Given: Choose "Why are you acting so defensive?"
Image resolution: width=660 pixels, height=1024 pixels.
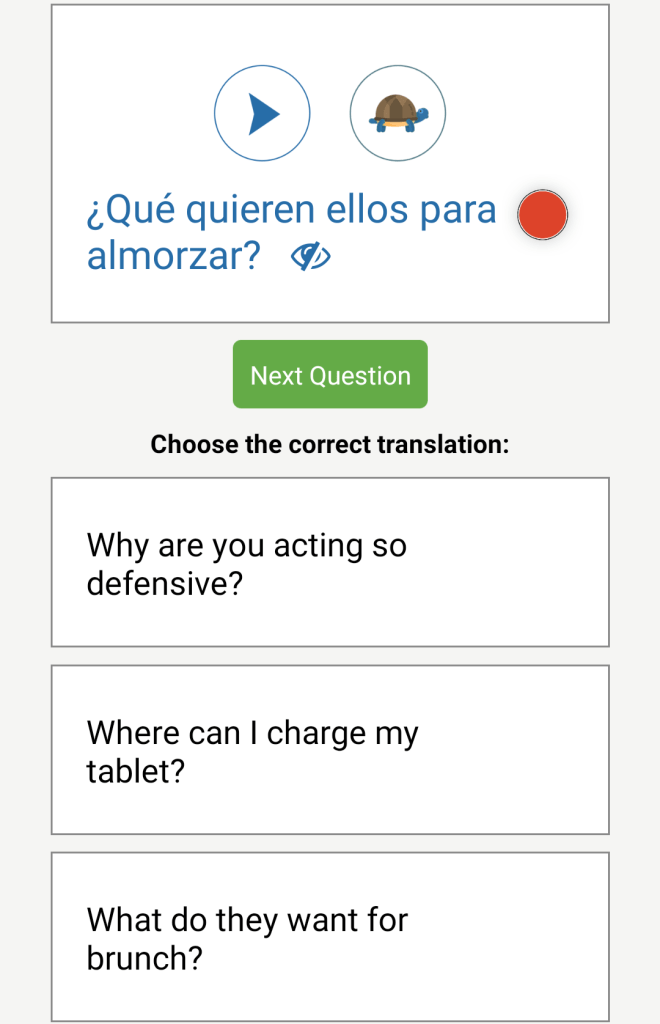Looking at the screenshot, I should click(330, 562).
